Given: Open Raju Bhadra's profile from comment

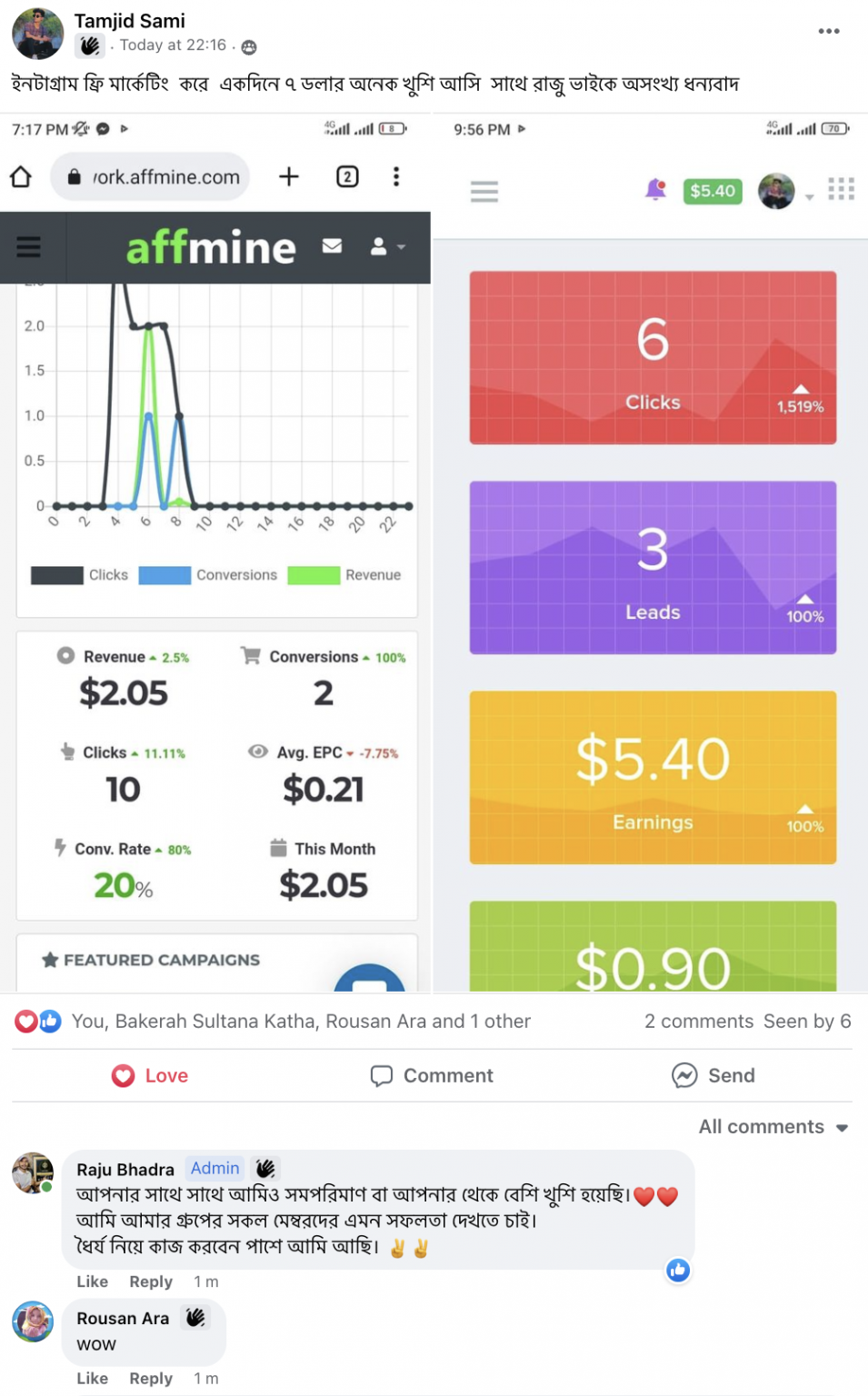Looking at the screenshot, I should (x=125, y=1169).
